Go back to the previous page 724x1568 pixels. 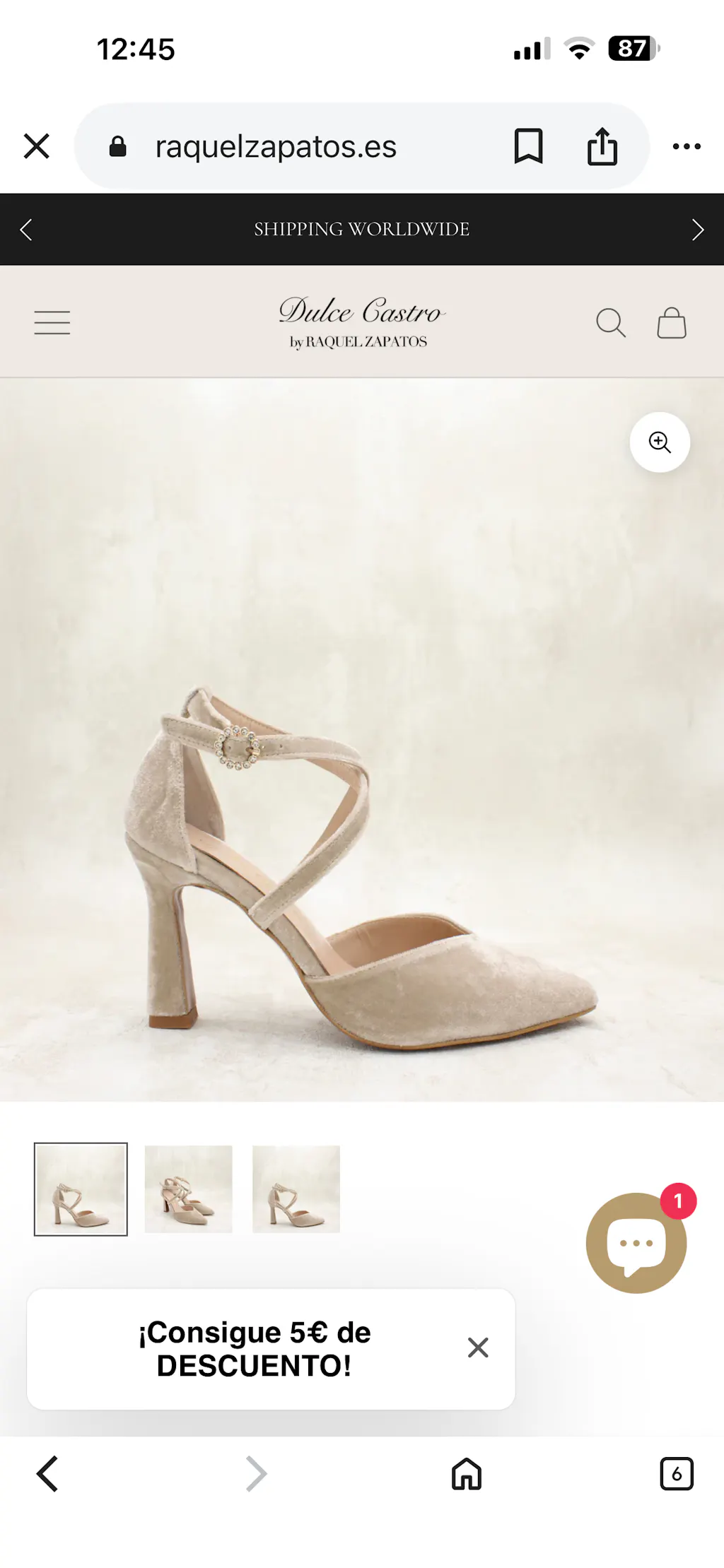pos(47,1474)
